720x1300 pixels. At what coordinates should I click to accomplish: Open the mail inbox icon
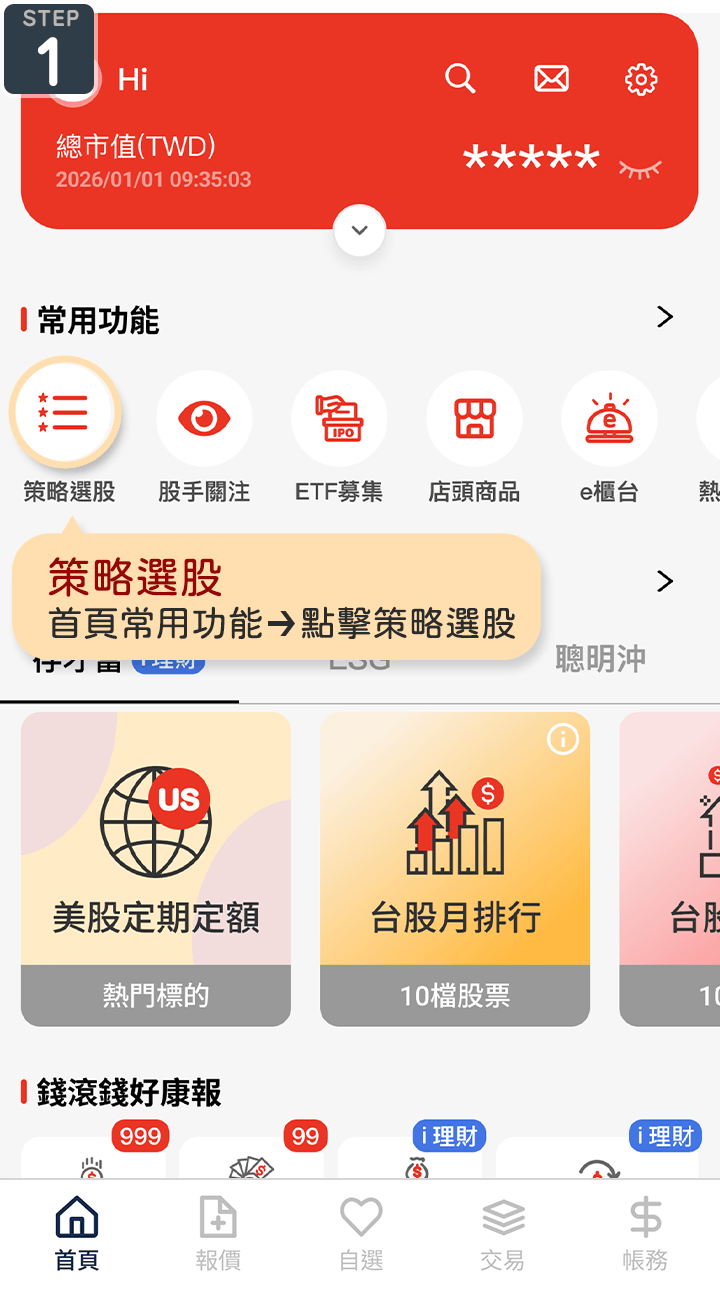(x=551, y=78)
